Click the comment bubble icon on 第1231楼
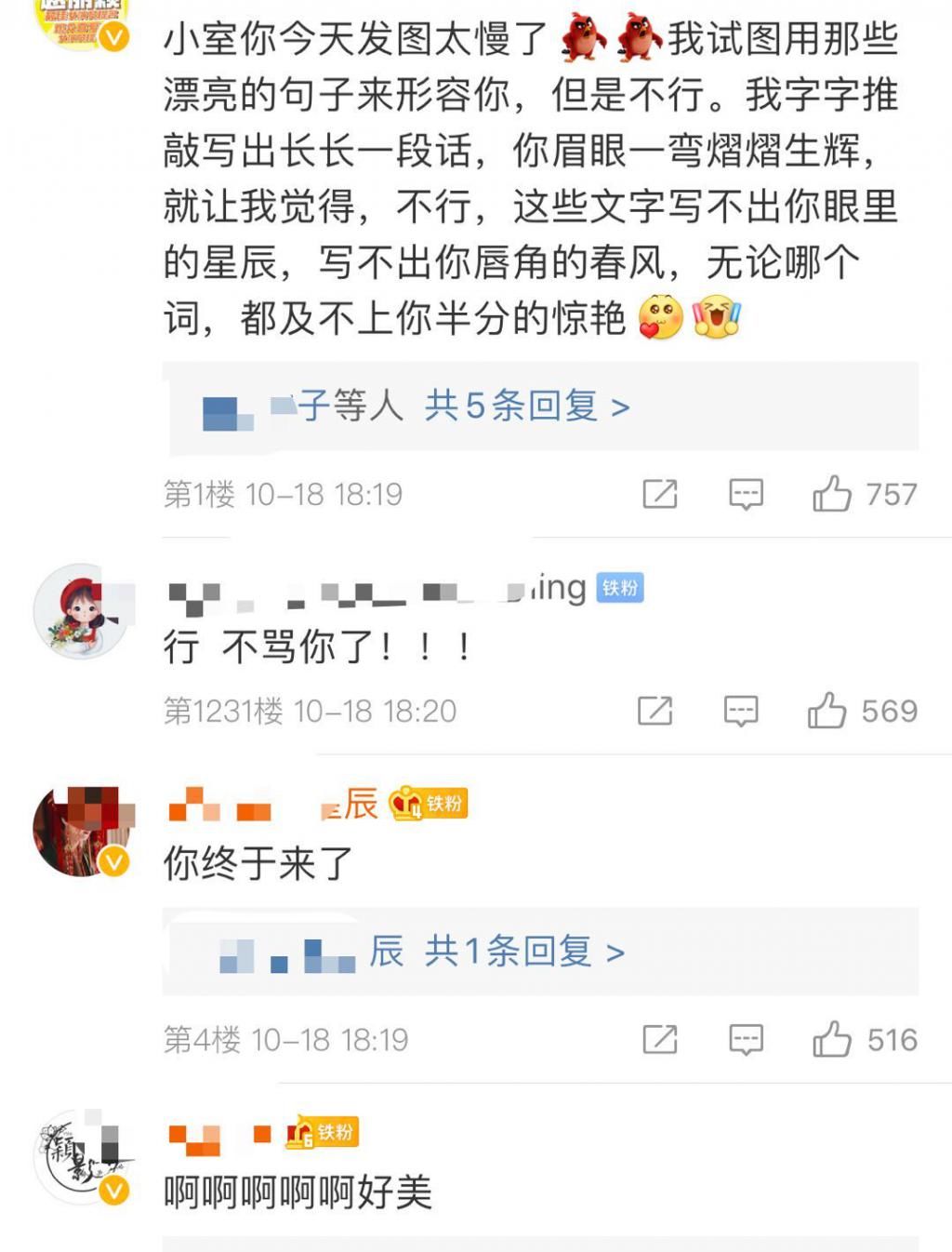 pyautogui.click(x=743, y=712)
